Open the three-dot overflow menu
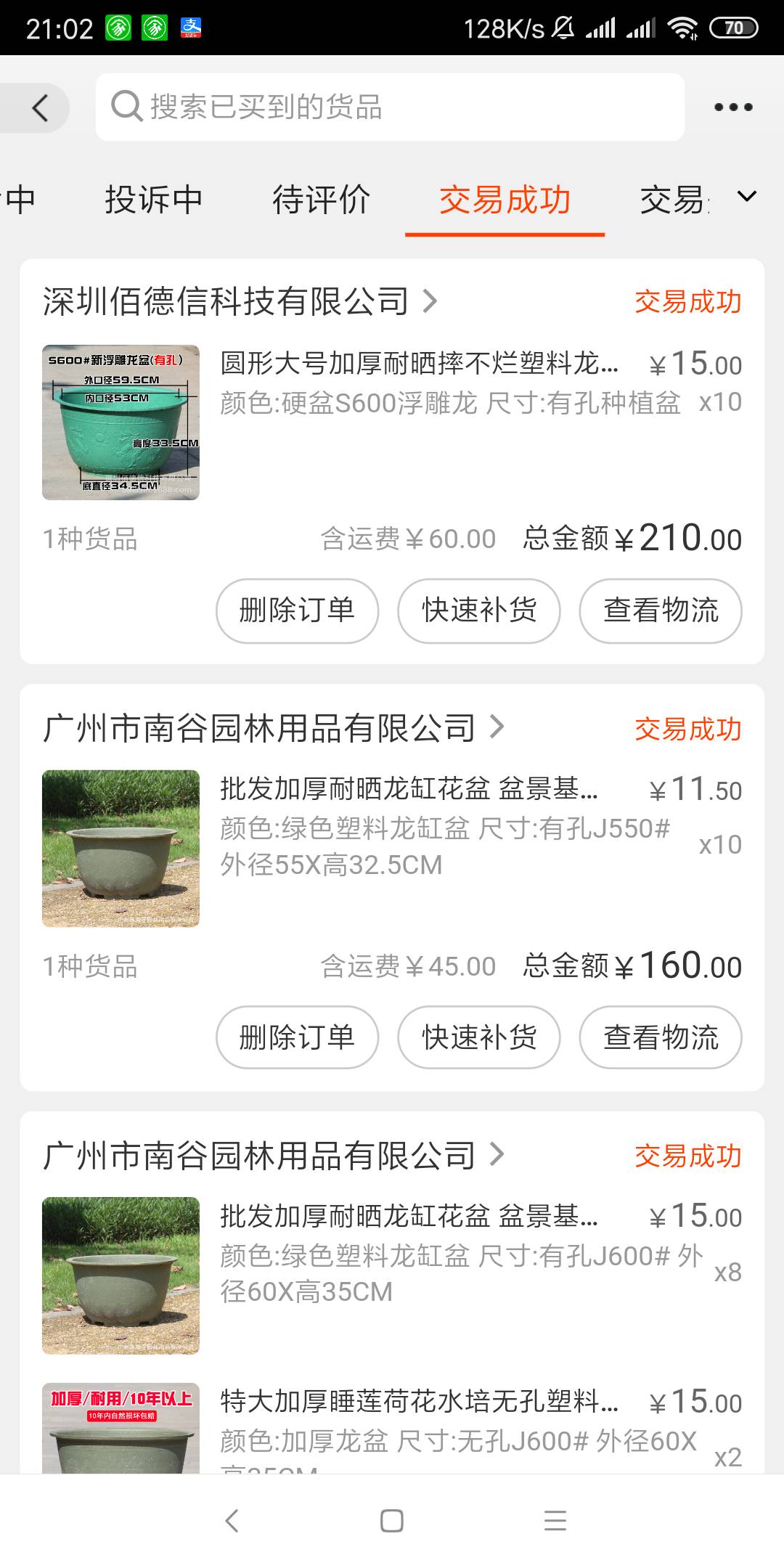This screenshot has width=784, height=1568. (733, 107)
